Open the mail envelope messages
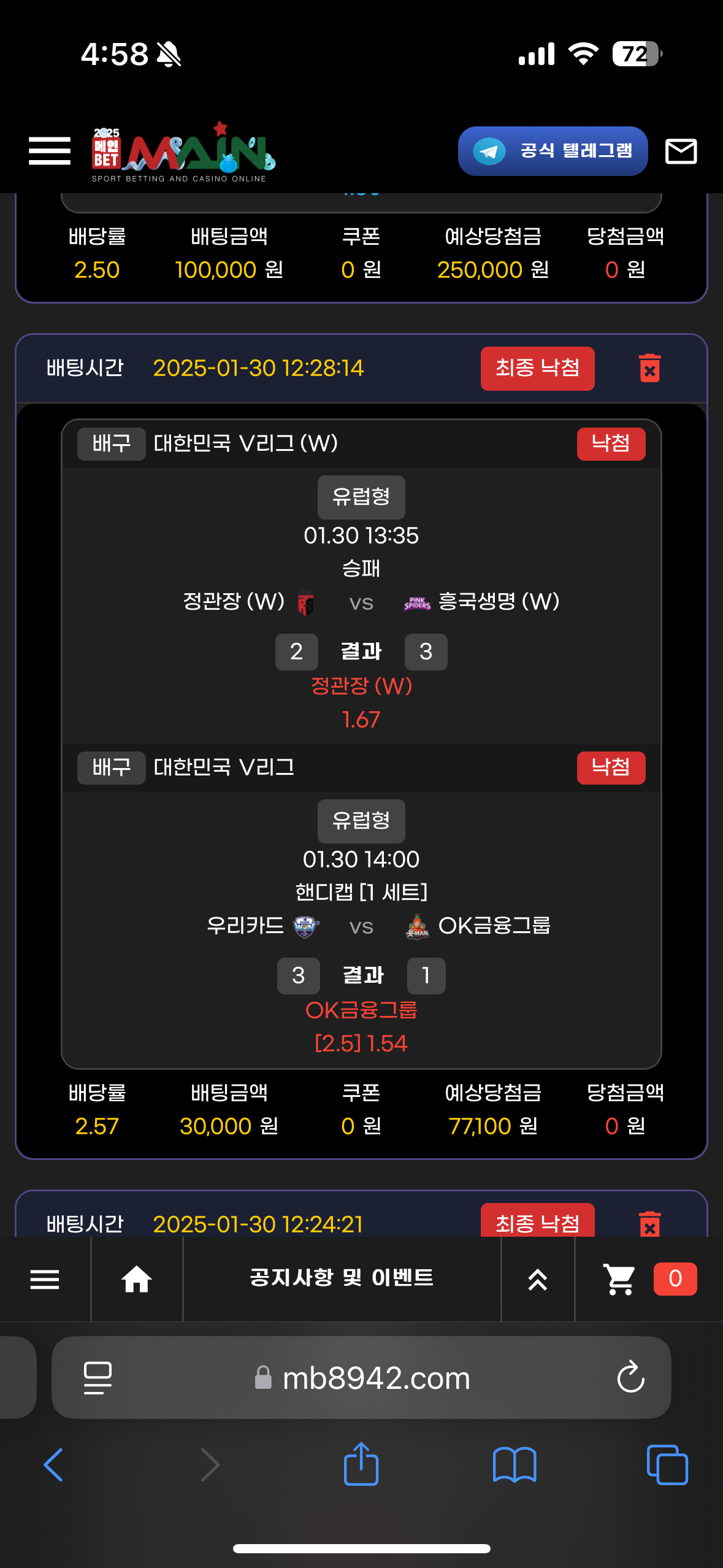The image size is (723, 1568). [681, 151]
